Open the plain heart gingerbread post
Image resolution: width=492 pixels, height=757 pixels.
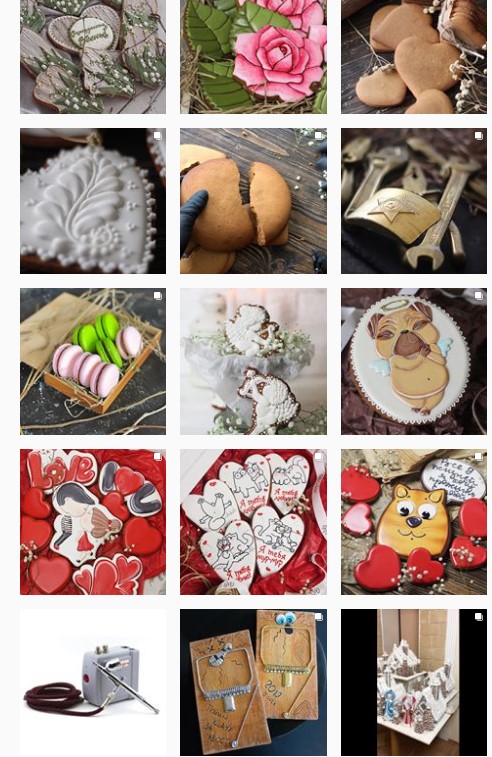[x=414, y=56]
